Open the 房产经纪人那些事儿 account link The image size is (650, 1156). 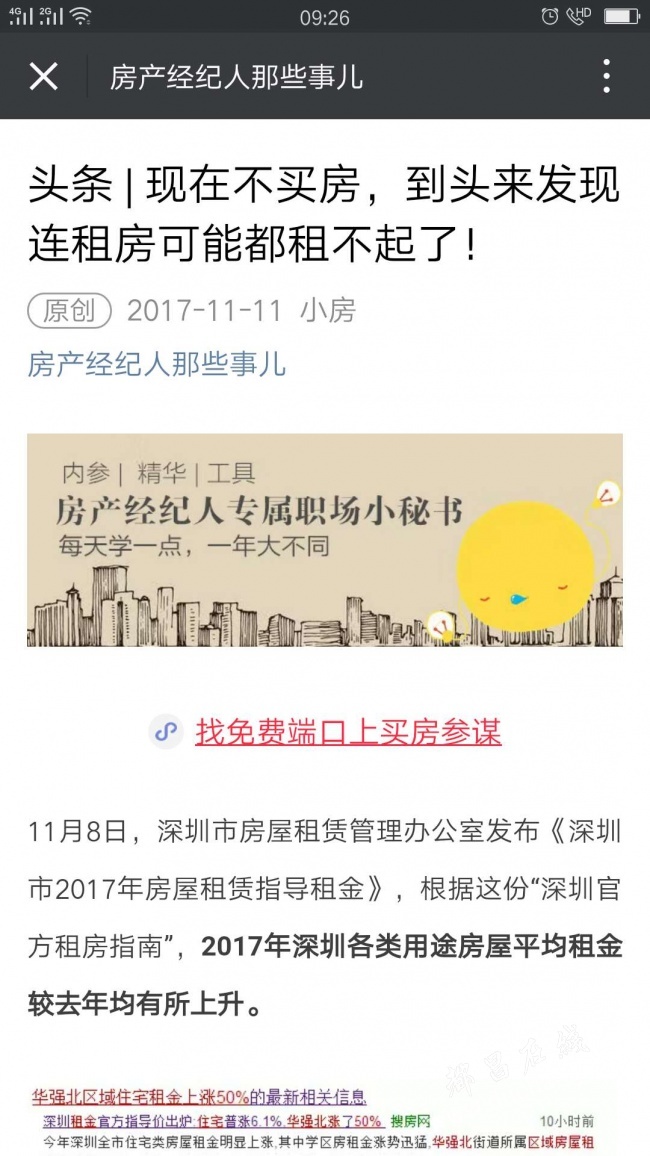click(x=157, y=363)
